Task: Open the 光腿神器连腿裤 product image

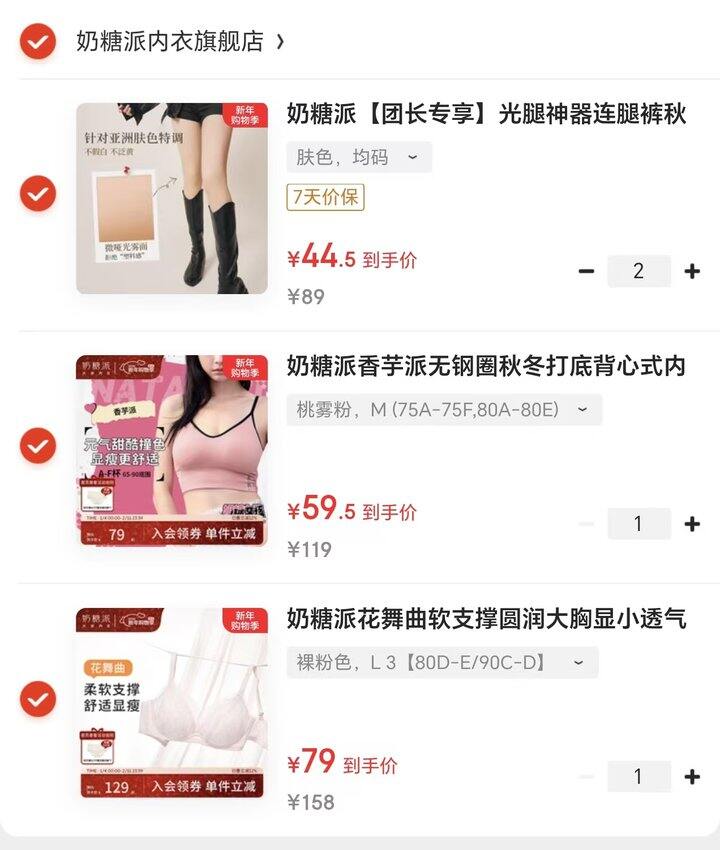Action: click(x=172, y=198)
